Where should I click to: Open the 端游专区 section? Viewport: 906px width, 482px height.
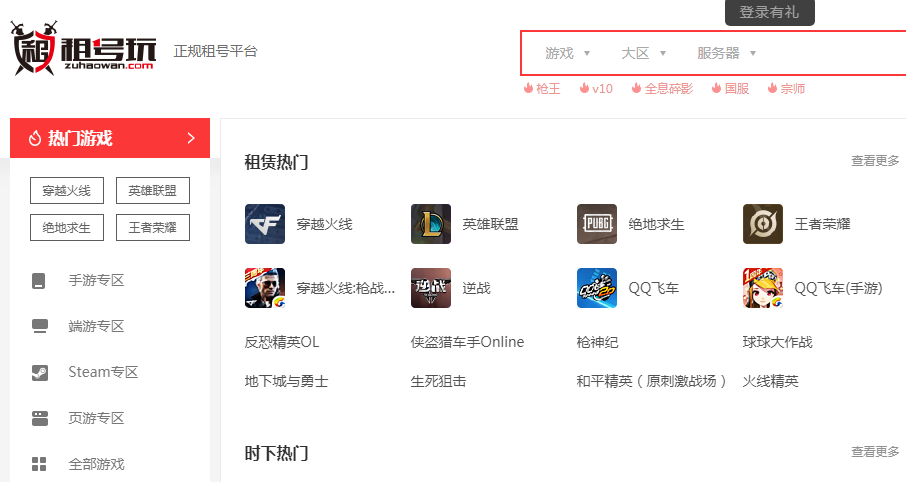96,326
